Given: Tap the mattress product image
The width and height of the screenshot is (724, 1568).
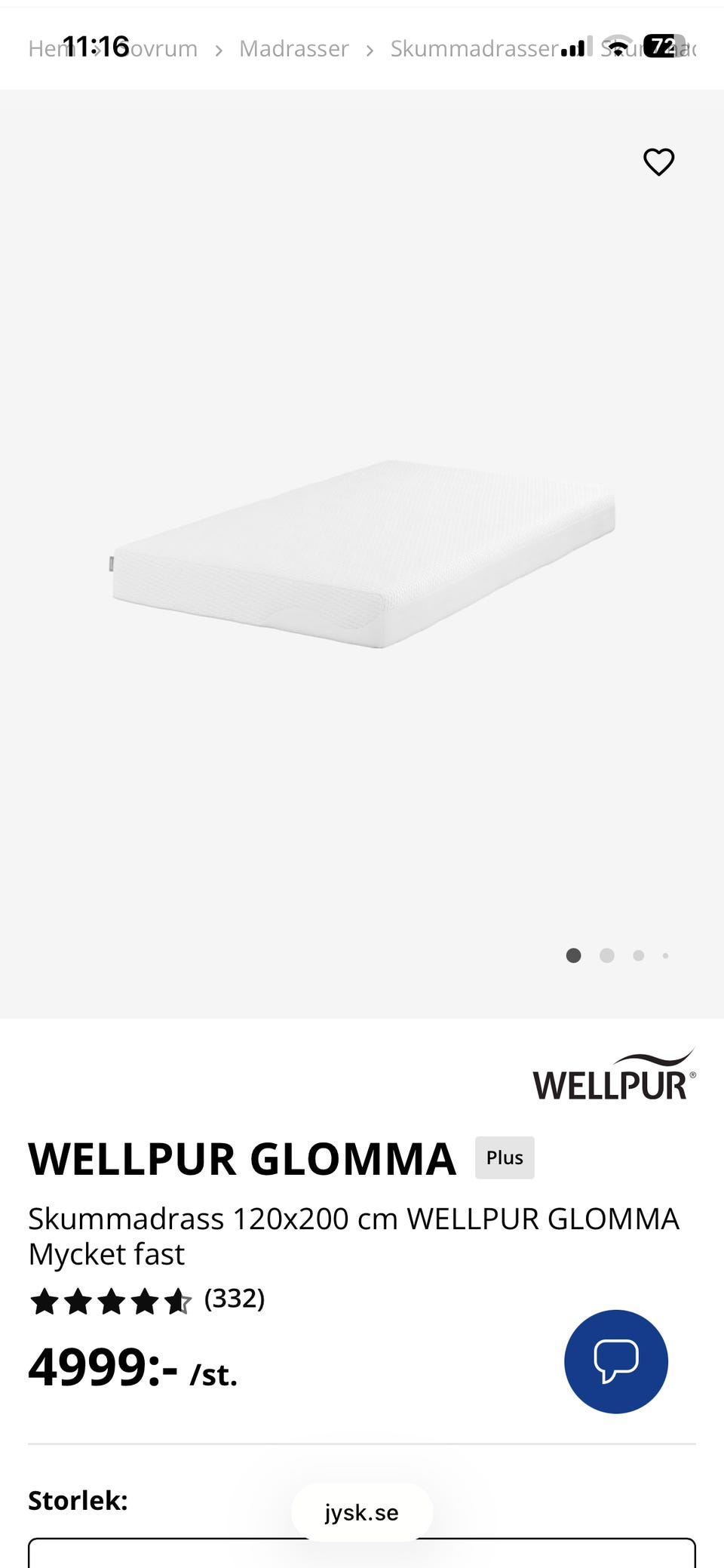Looking at the screenshot, I should [x=363, y=554].
